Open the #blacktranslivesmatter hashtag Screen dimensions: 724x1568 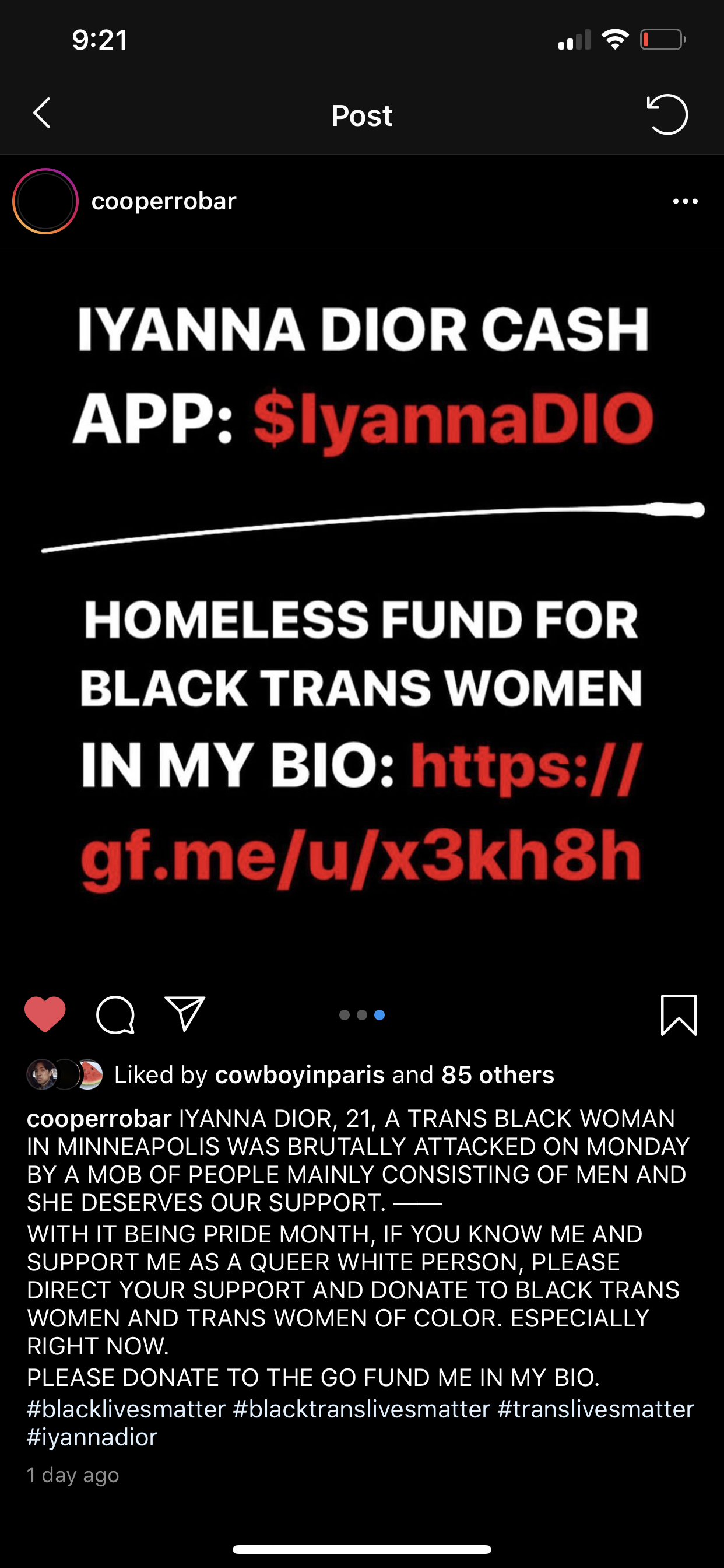click(x=361, y=1409)
